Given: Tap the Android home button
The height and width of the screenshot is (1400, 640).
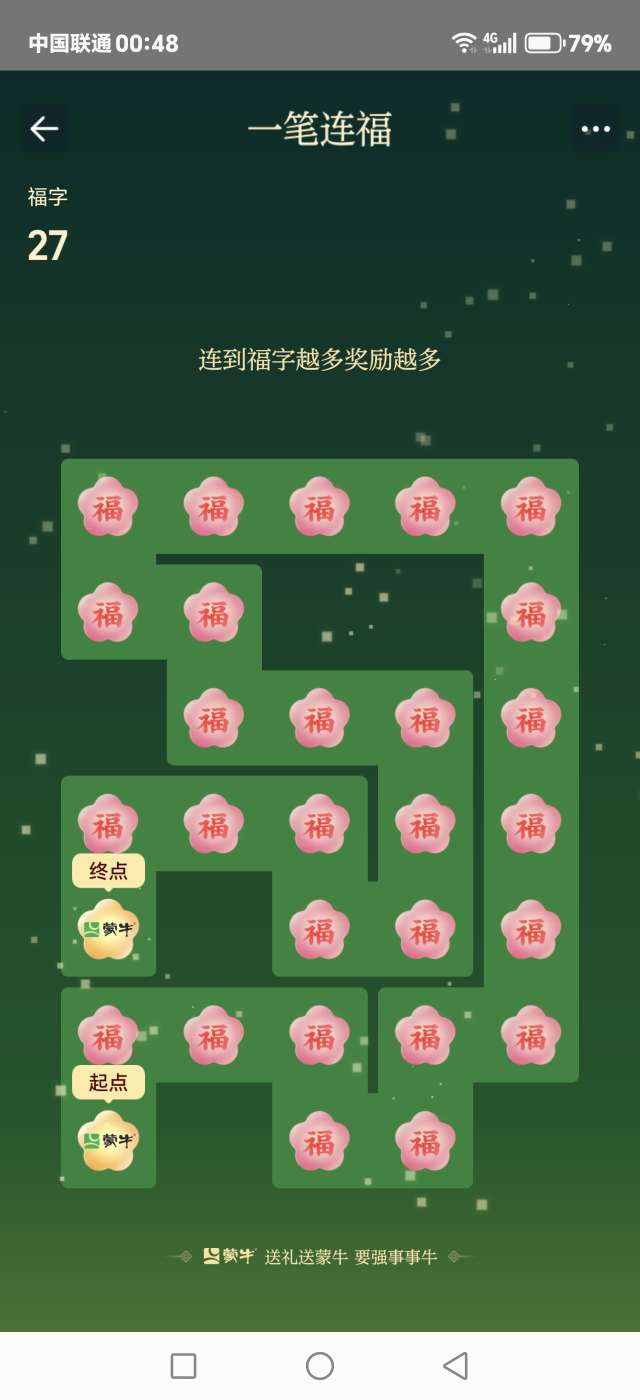Looking at the screenshot, I should pos(320,1365).
